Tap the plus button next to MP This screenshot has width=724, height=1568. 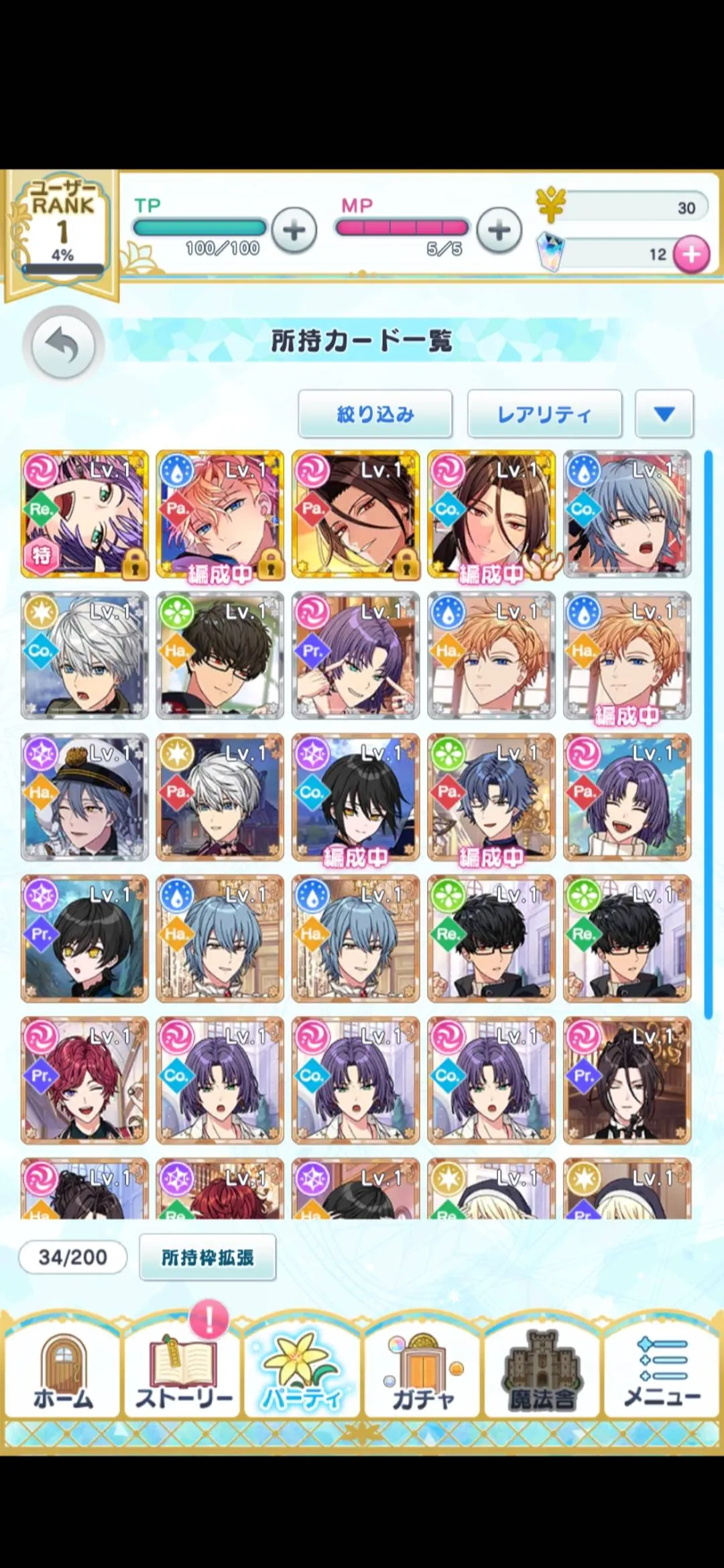pos(499,231)
